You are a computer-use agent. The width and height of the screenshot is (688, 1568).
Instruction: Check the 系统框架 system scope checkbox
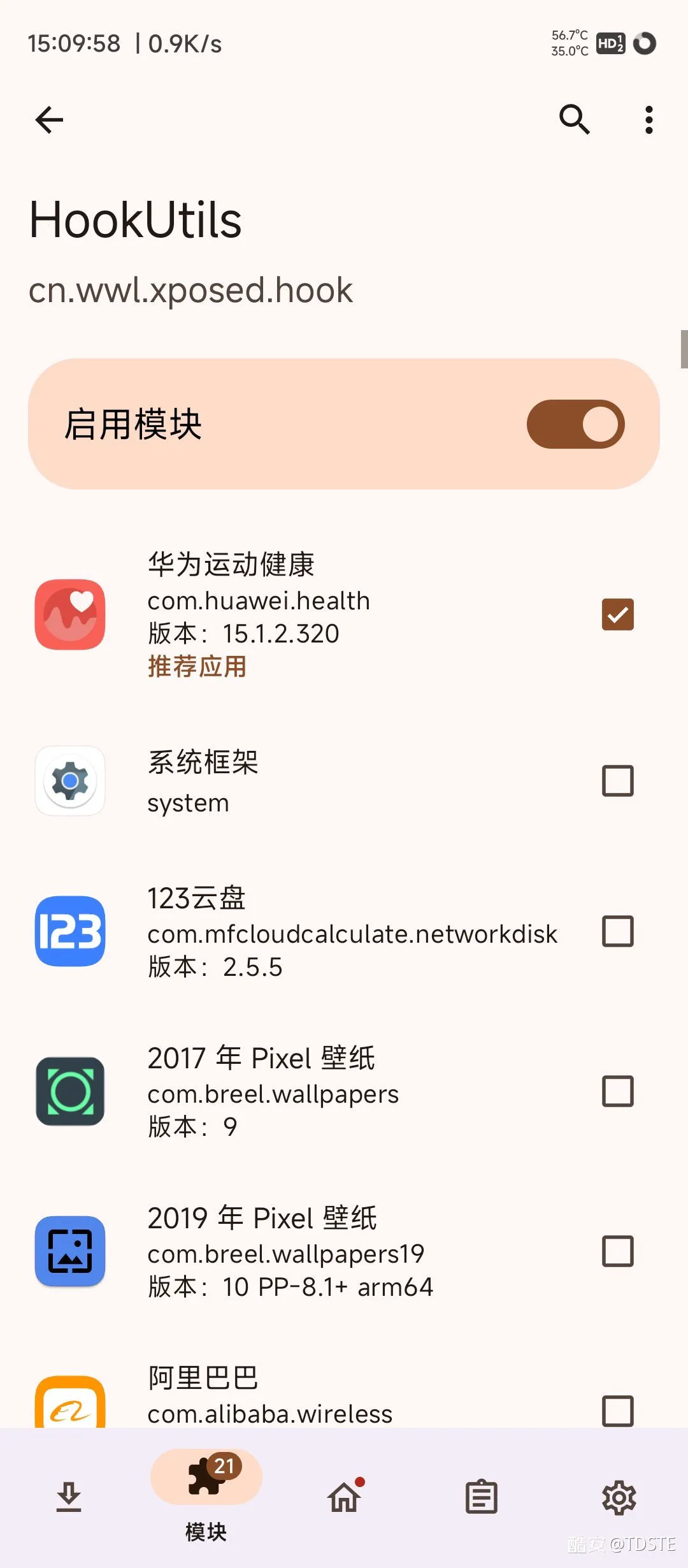[x=616, y=781]
